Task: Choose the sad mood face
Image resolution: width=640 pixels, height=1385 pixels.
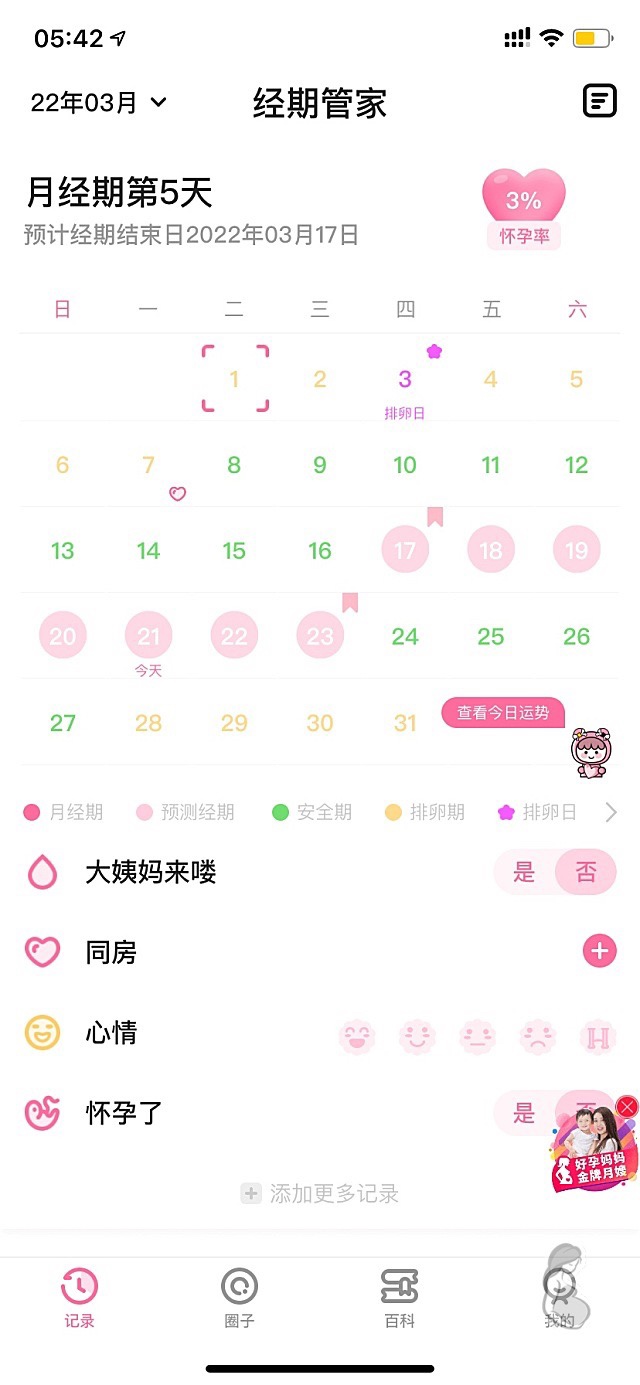Action: [x=538, y=1036]
